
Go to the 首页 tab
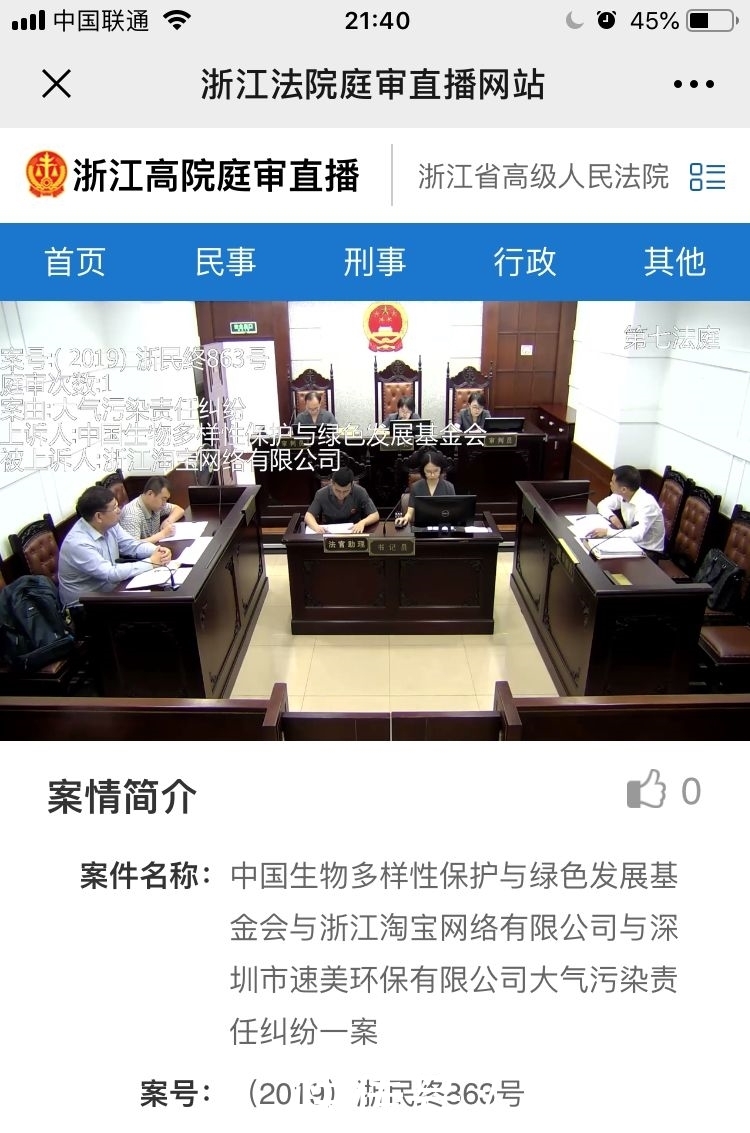click(x=75, y=262)
